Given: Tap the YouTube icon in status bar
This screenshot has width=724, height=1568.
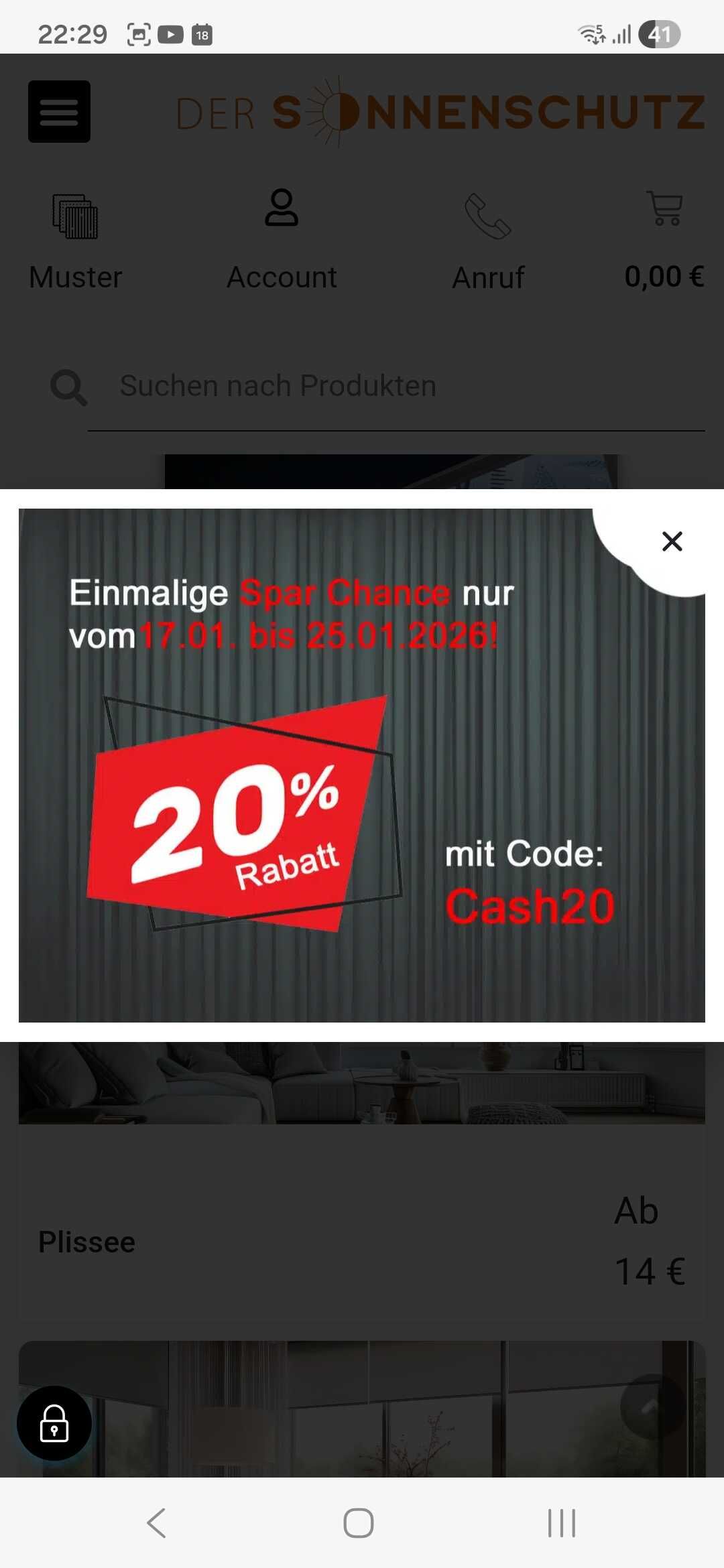Looking at the screenshot, I should click(x=170, y=34).
